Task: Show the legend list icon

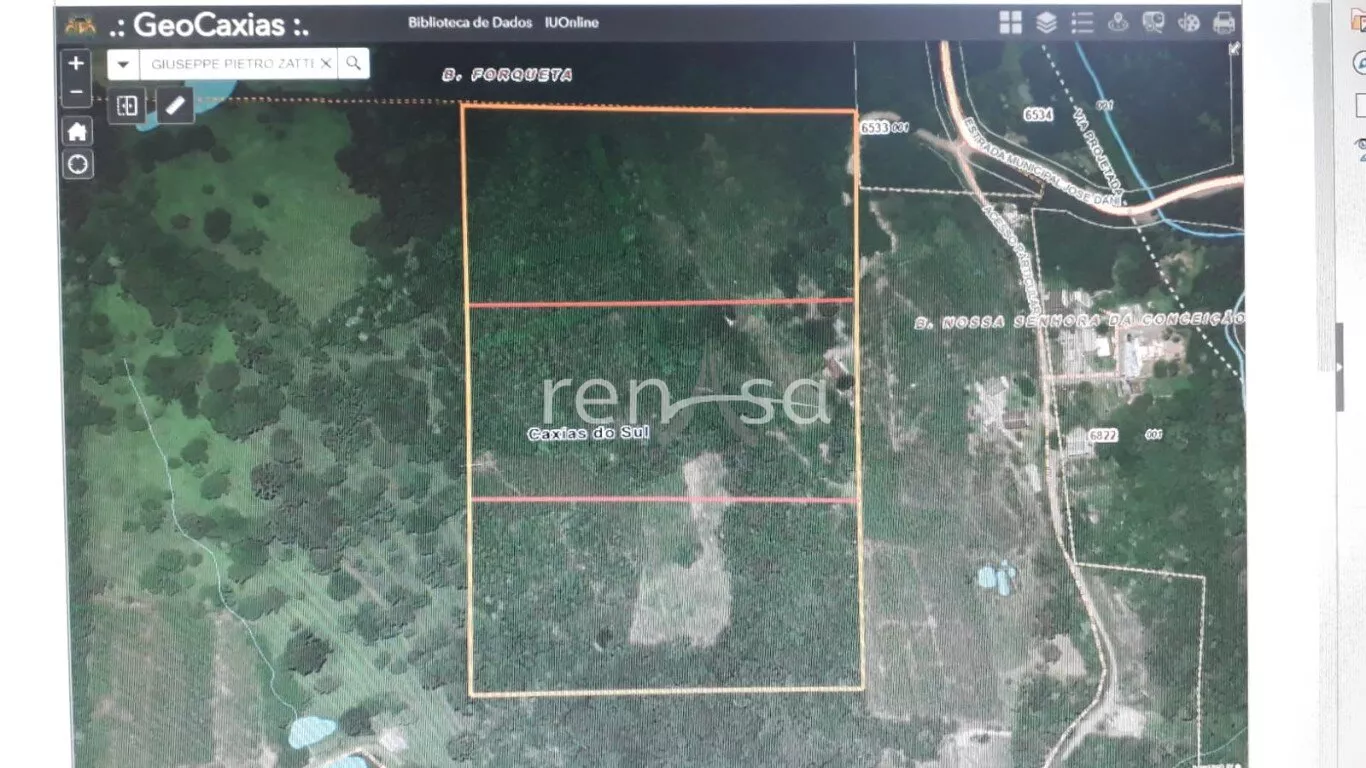Action: [1082, 22]
